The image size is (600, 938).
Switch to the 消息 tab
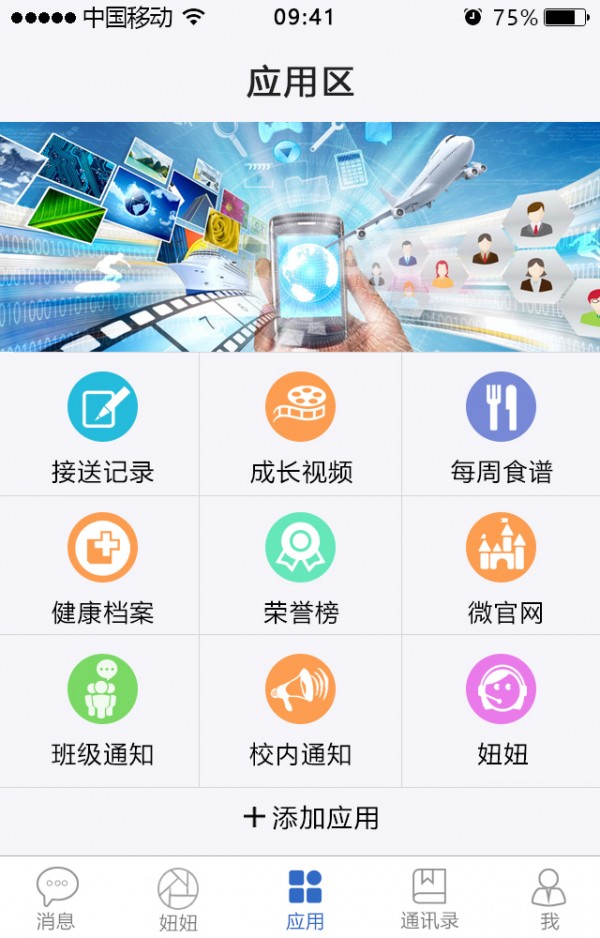pyautogui.click(x=57, y=898)
